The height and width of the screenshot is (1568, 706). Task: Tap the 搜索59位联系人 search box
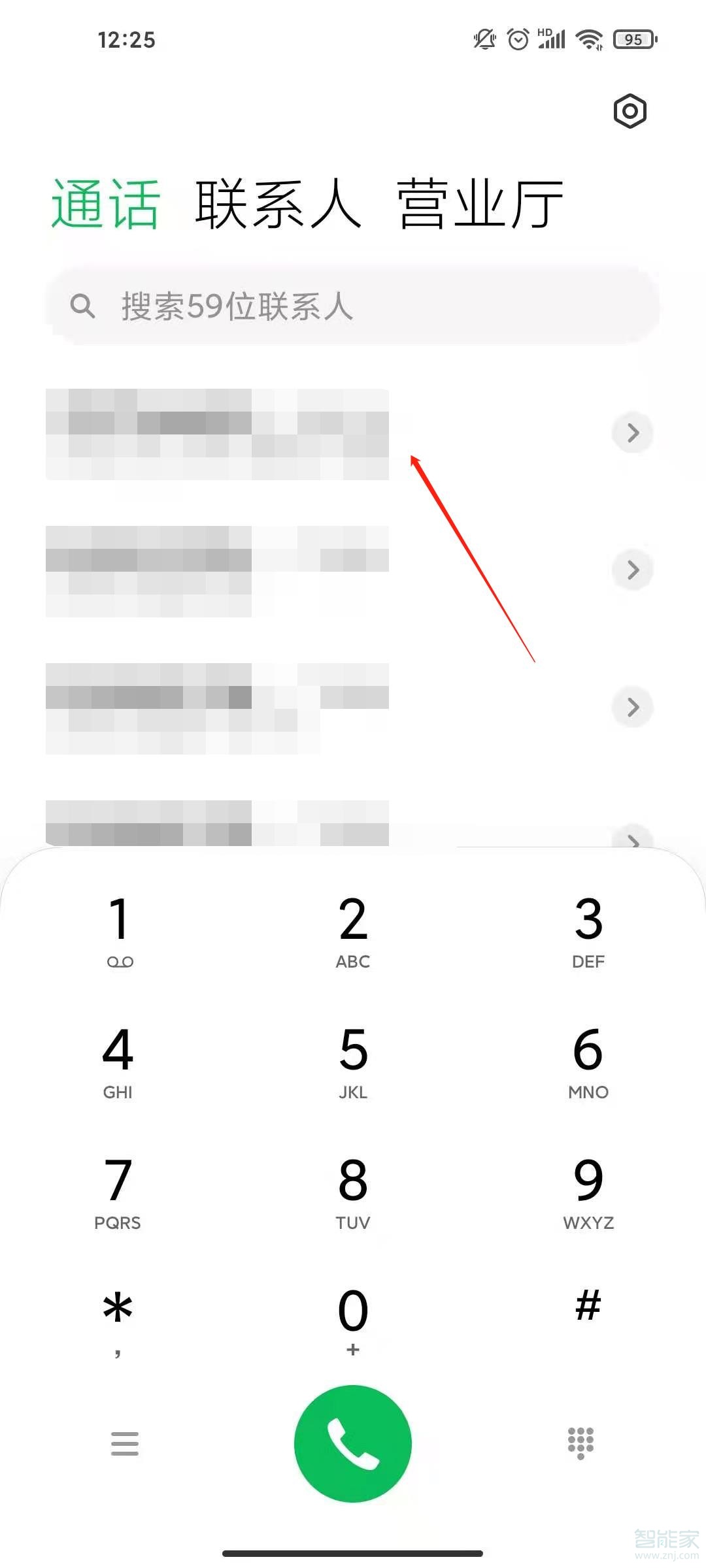[353, 306]
